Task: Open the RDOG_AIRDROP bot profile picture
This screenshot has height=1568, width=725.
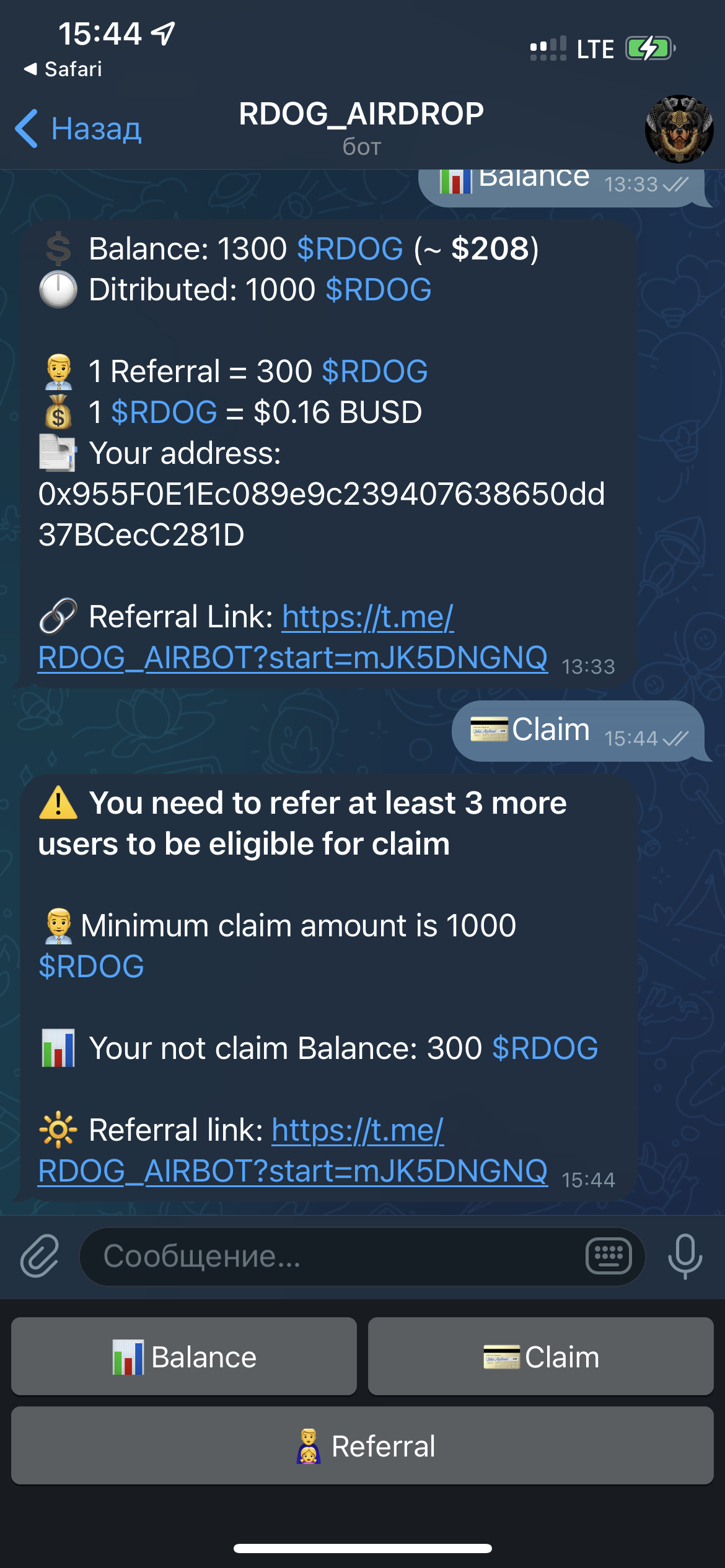Action: (679, 129)
